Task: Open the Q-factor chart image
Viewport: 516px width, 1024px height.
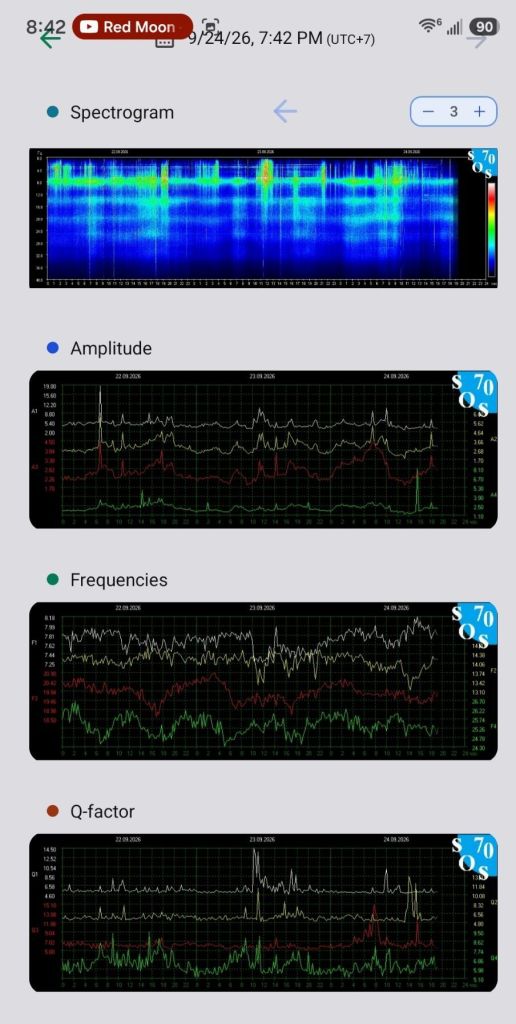Action: pyautogui.click(x=263, y=913)
